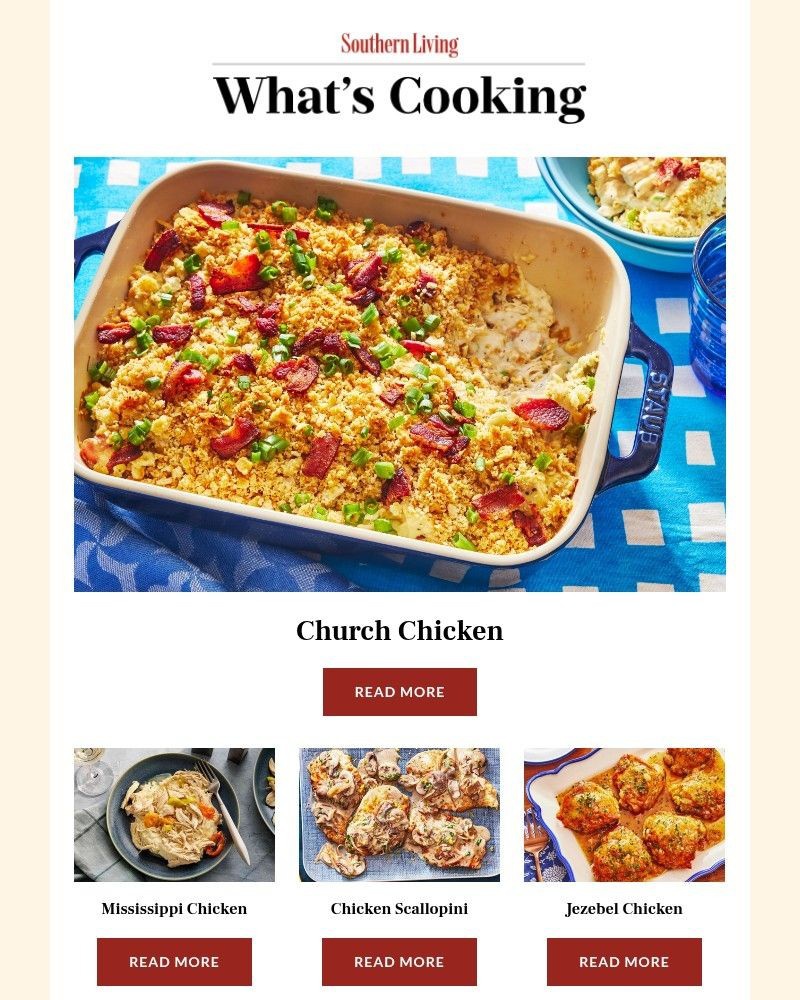800x1000 pixels.
Task: Click the "Mississippi Chicken" caption text
Action: coord(174,909)
